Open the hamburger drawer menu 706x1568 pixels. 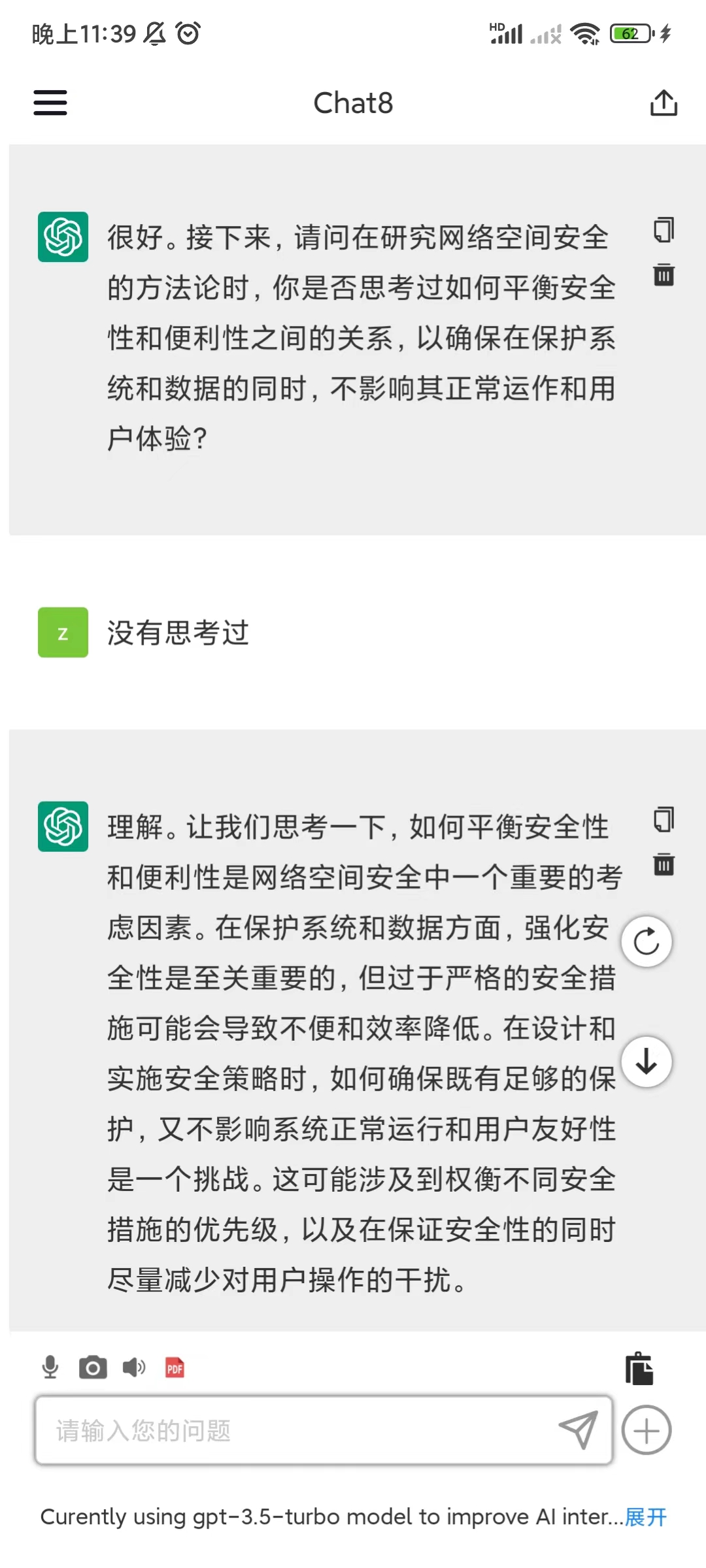[50, 103]
